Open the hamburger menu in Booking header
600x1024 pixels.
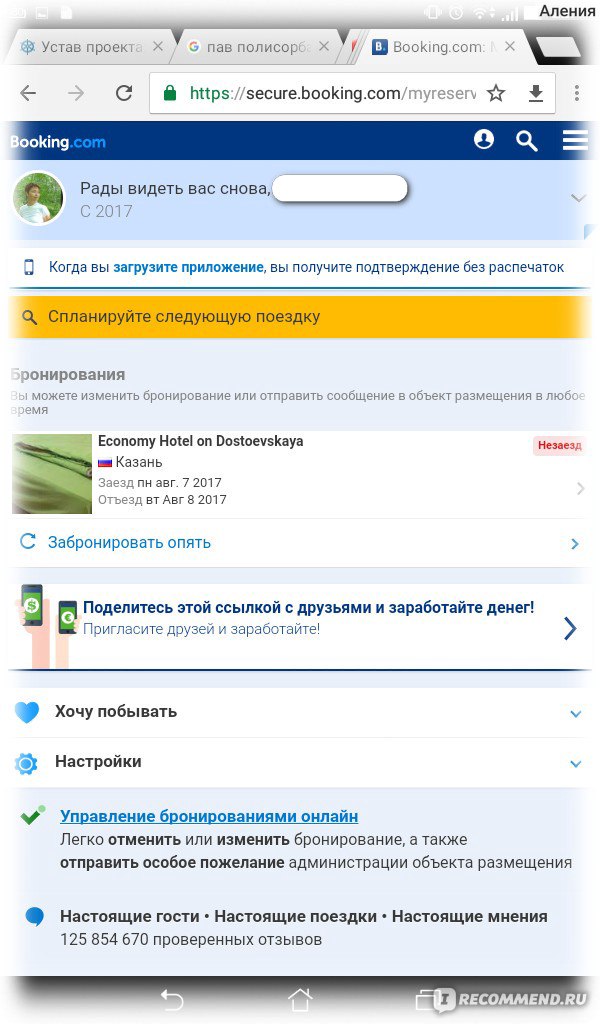575,140
